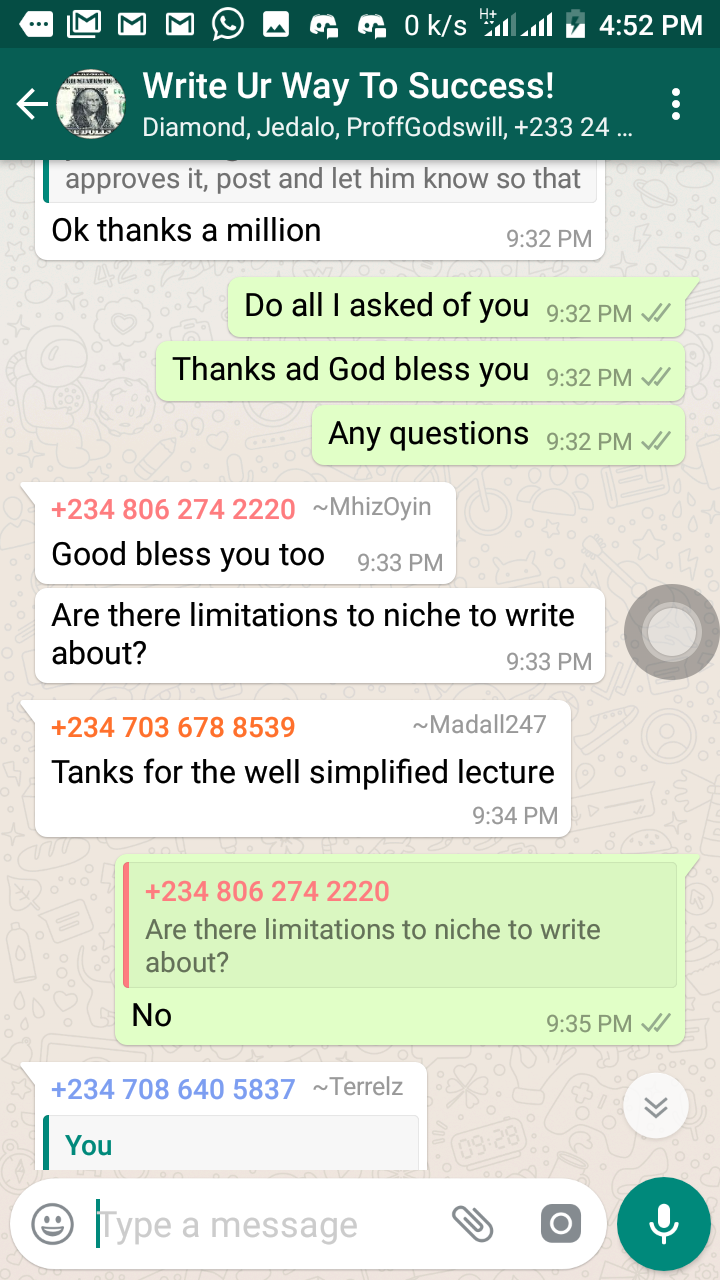This screenshot has height=1280, width=720.
Task: Tap the message input field
Action: (x=270, y=1224)
